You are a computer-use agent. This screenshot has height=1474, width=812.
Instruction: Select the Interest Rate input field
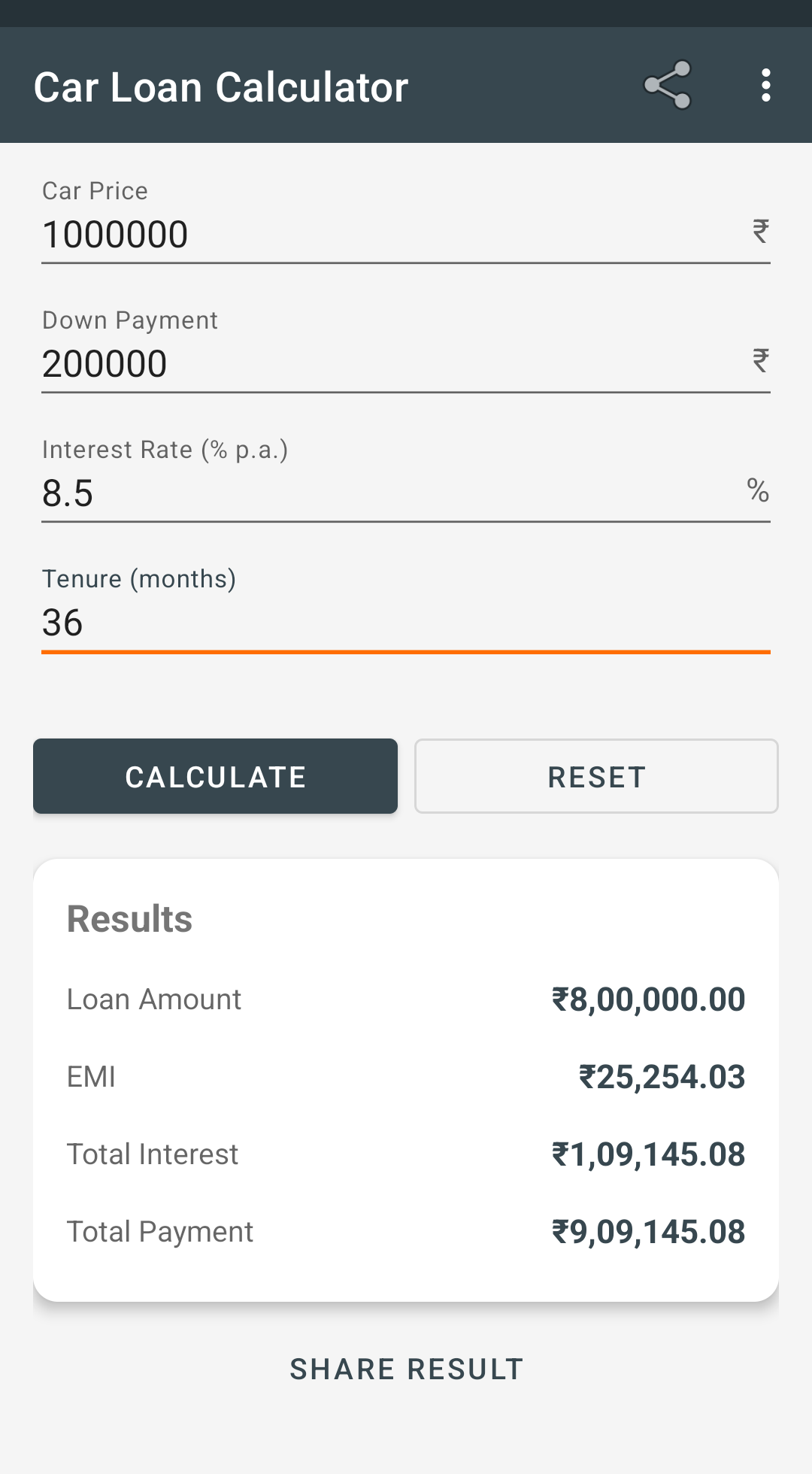pos(301,493)
